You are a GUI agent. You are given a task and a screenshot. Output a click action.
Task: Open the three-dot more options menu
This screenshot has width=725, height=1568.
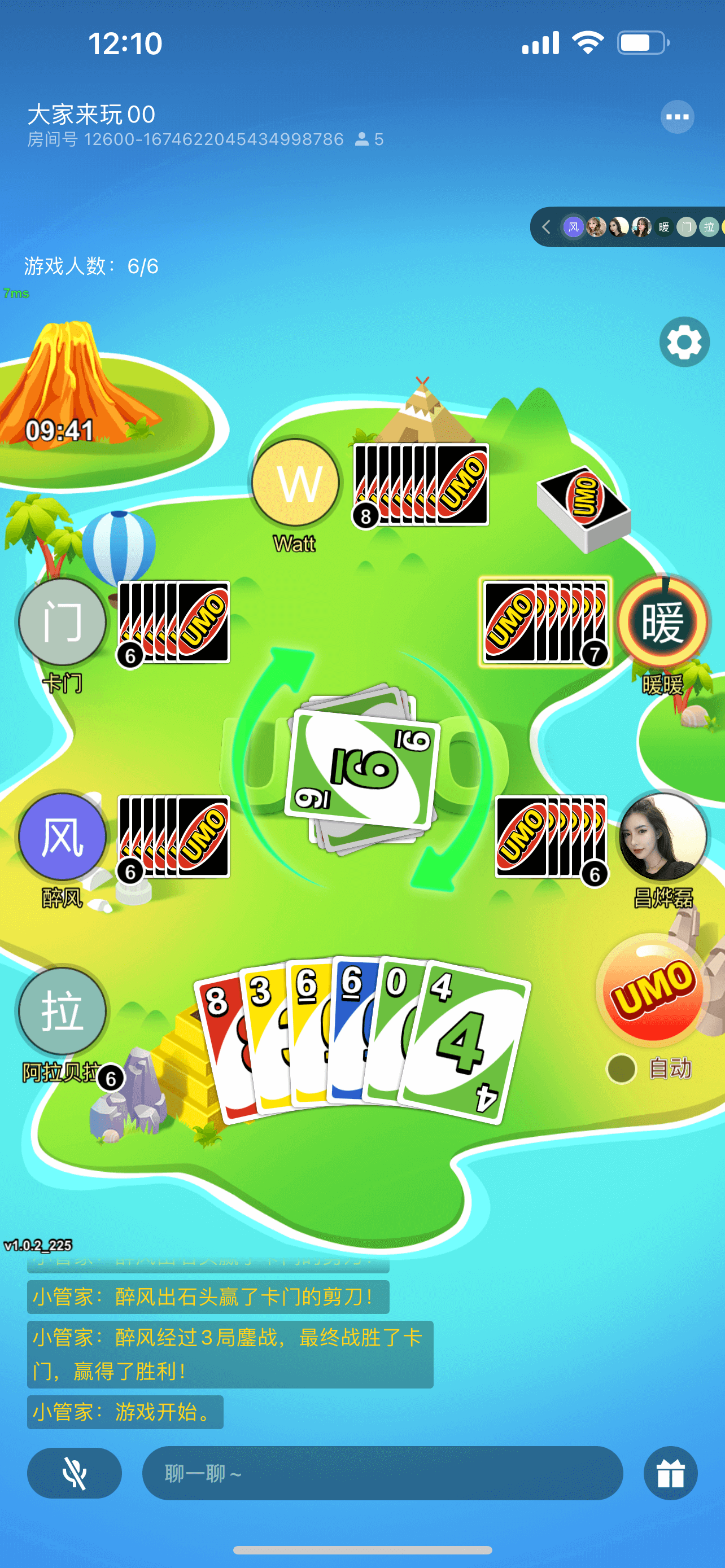677,117
